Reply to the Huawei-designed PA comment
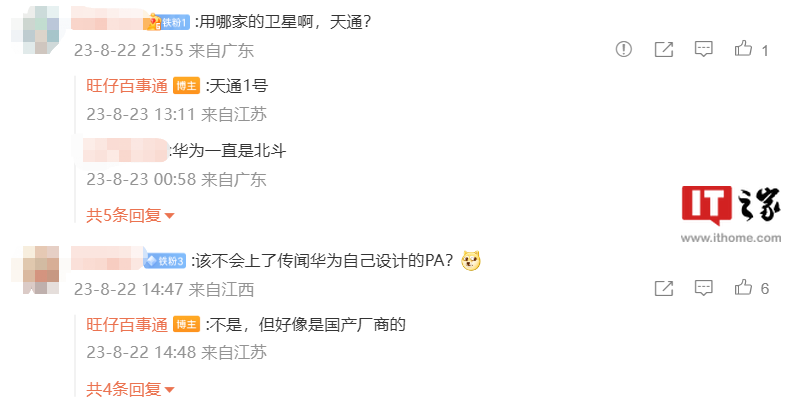Viewport: 793px width, 409px height. pyautogui.click(x=703, y=288)
